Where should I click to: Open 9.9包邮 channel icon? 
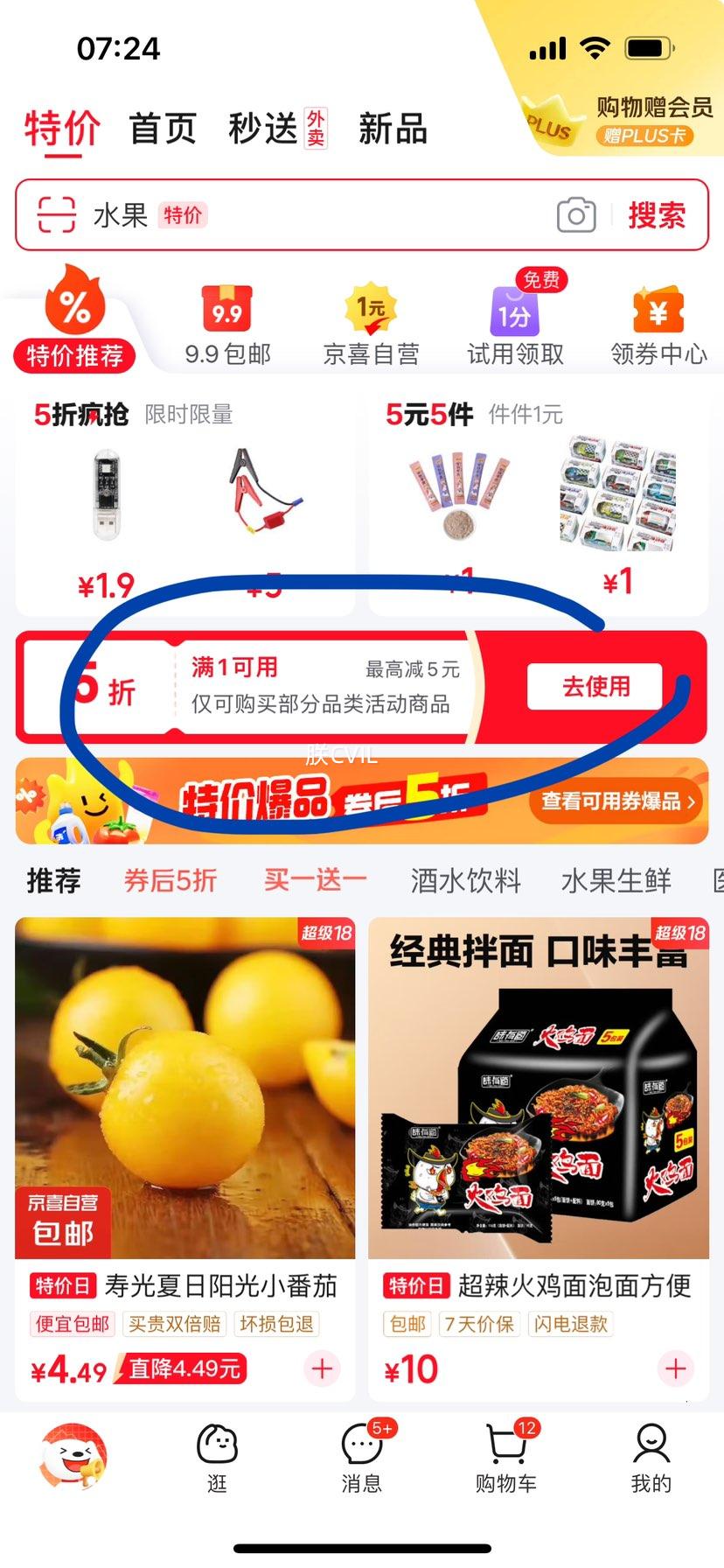[228, 311]
